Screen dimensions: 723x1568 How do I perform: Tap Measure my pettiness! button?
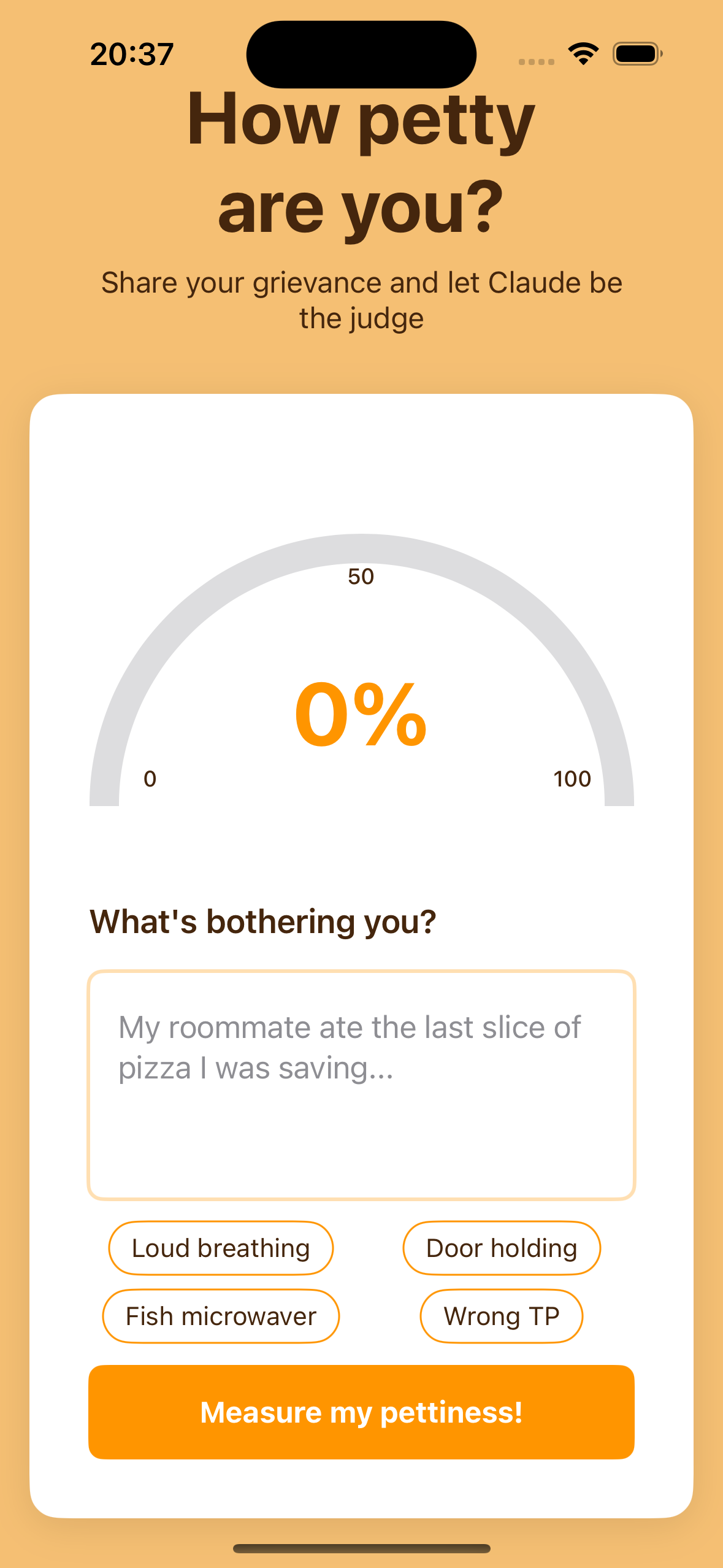point(361,1412)
